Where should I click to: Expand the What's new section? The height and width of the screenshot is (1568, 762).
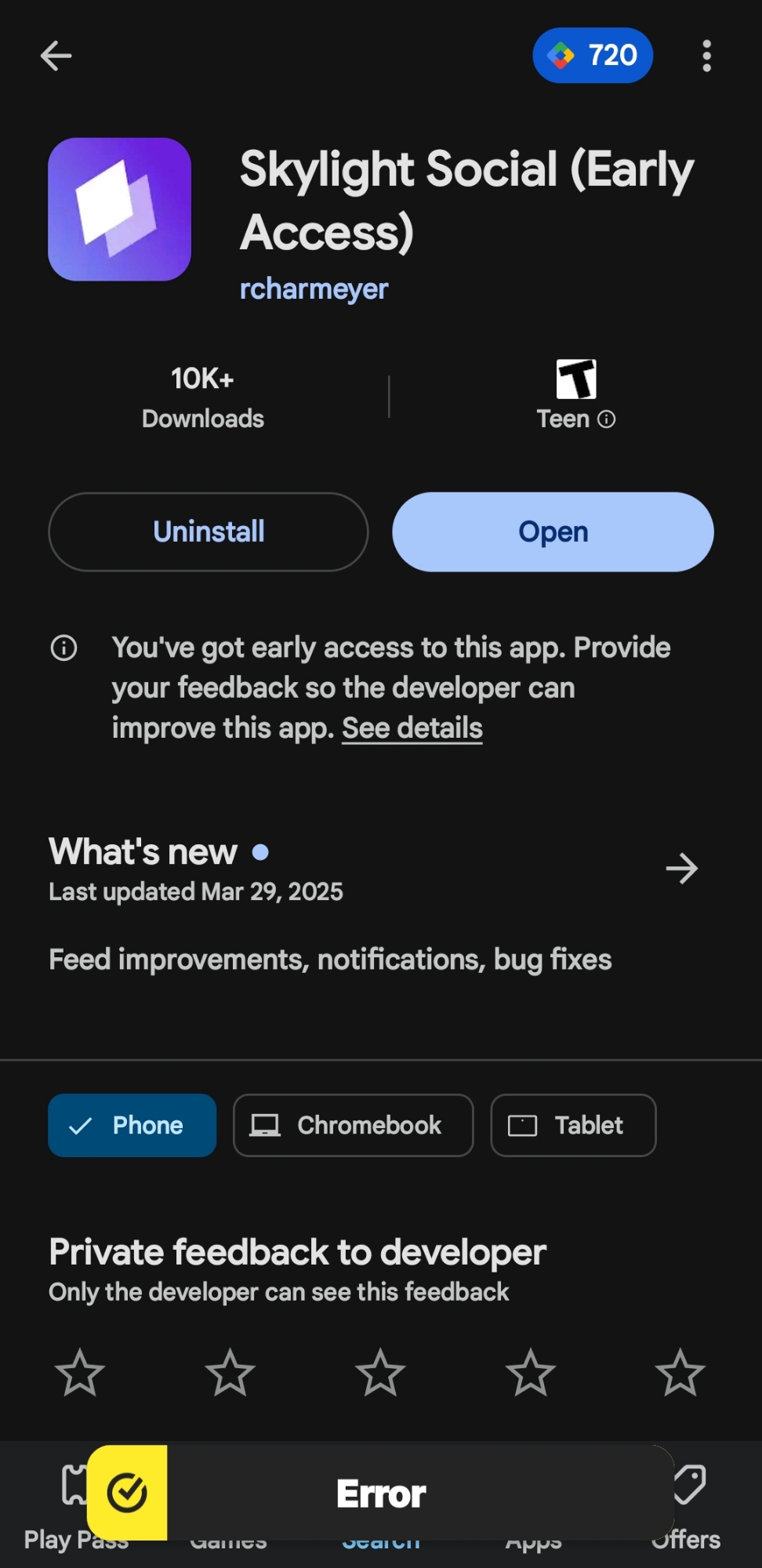point(681,869)
